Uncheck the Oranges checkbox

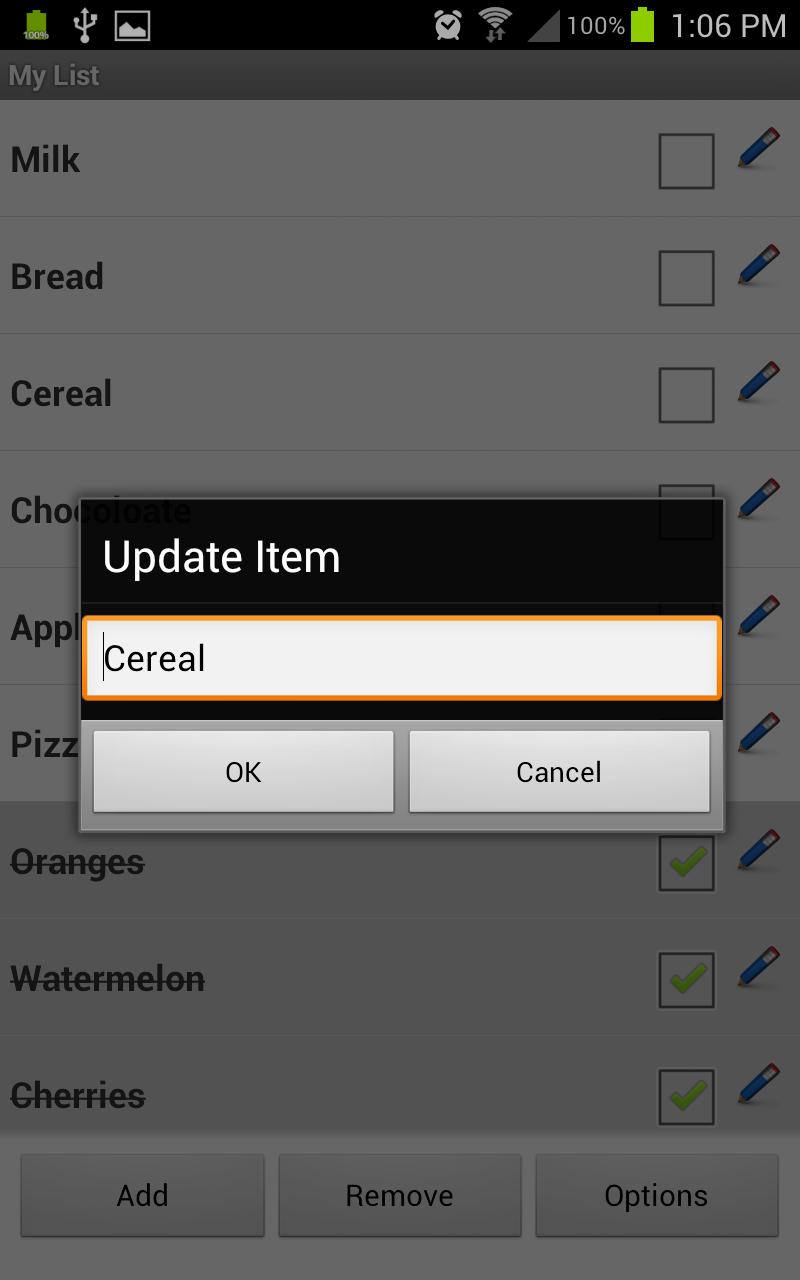tap(686, 863)
